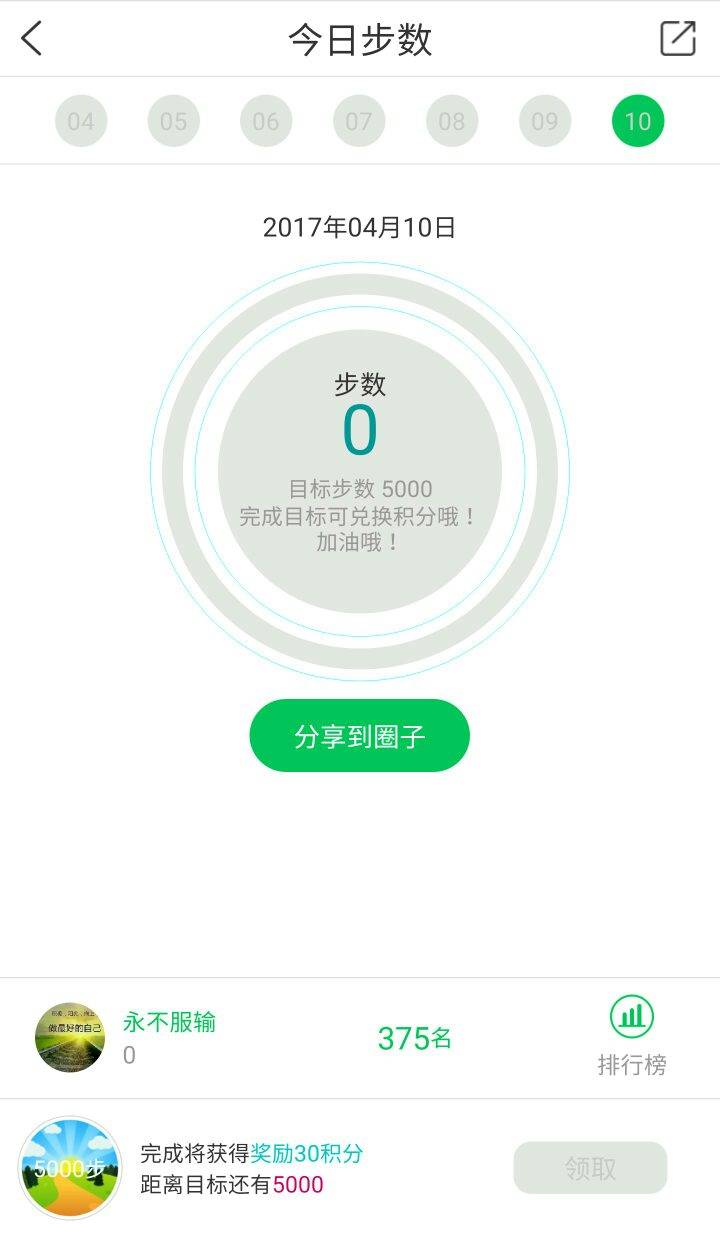Select date 07 in date strip
Screen dimensions: 720x1238
tap(359, 122)
